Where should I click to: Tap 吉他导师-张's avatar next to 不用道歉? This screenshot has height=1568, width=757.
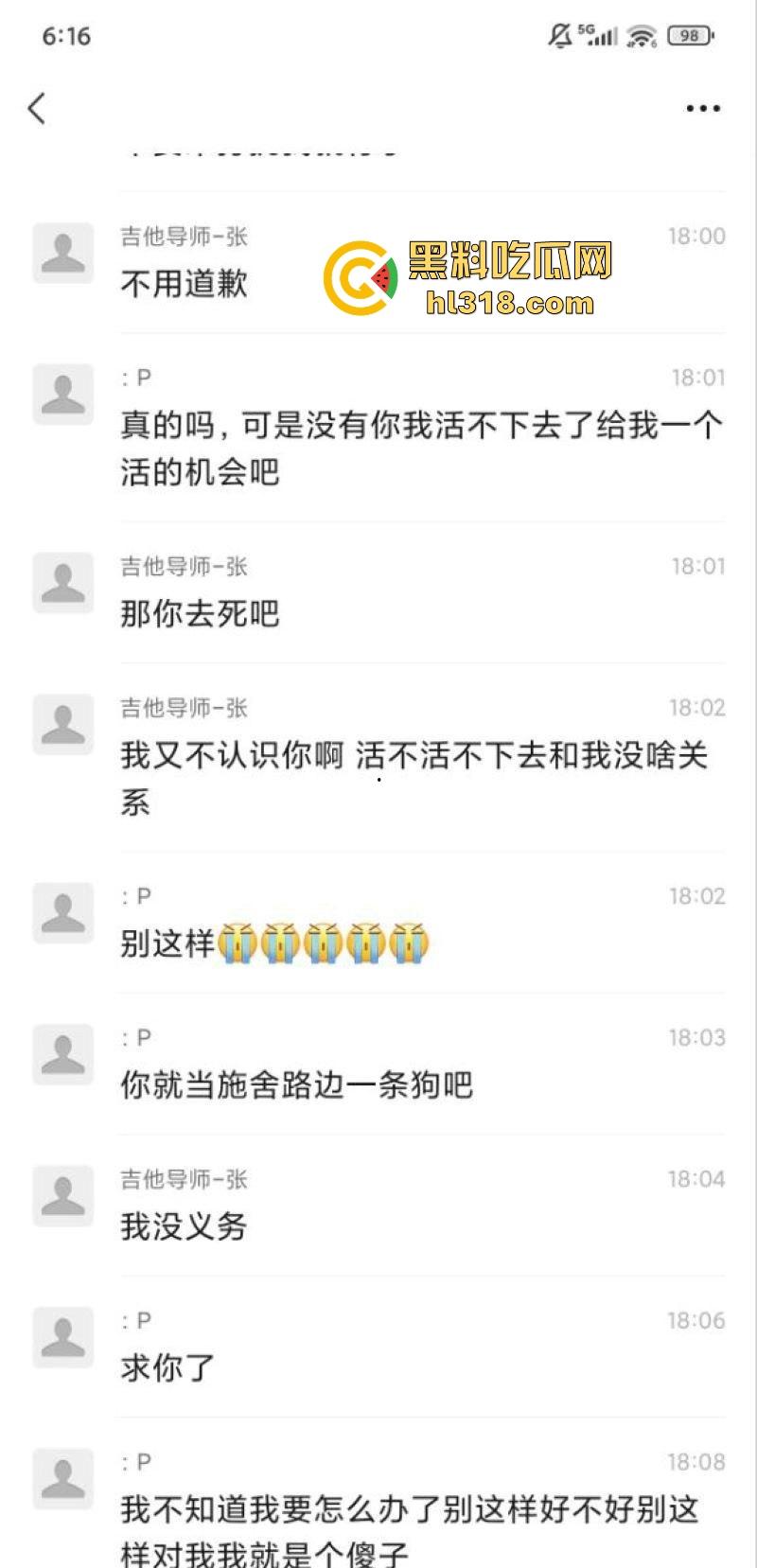point(62,252)
